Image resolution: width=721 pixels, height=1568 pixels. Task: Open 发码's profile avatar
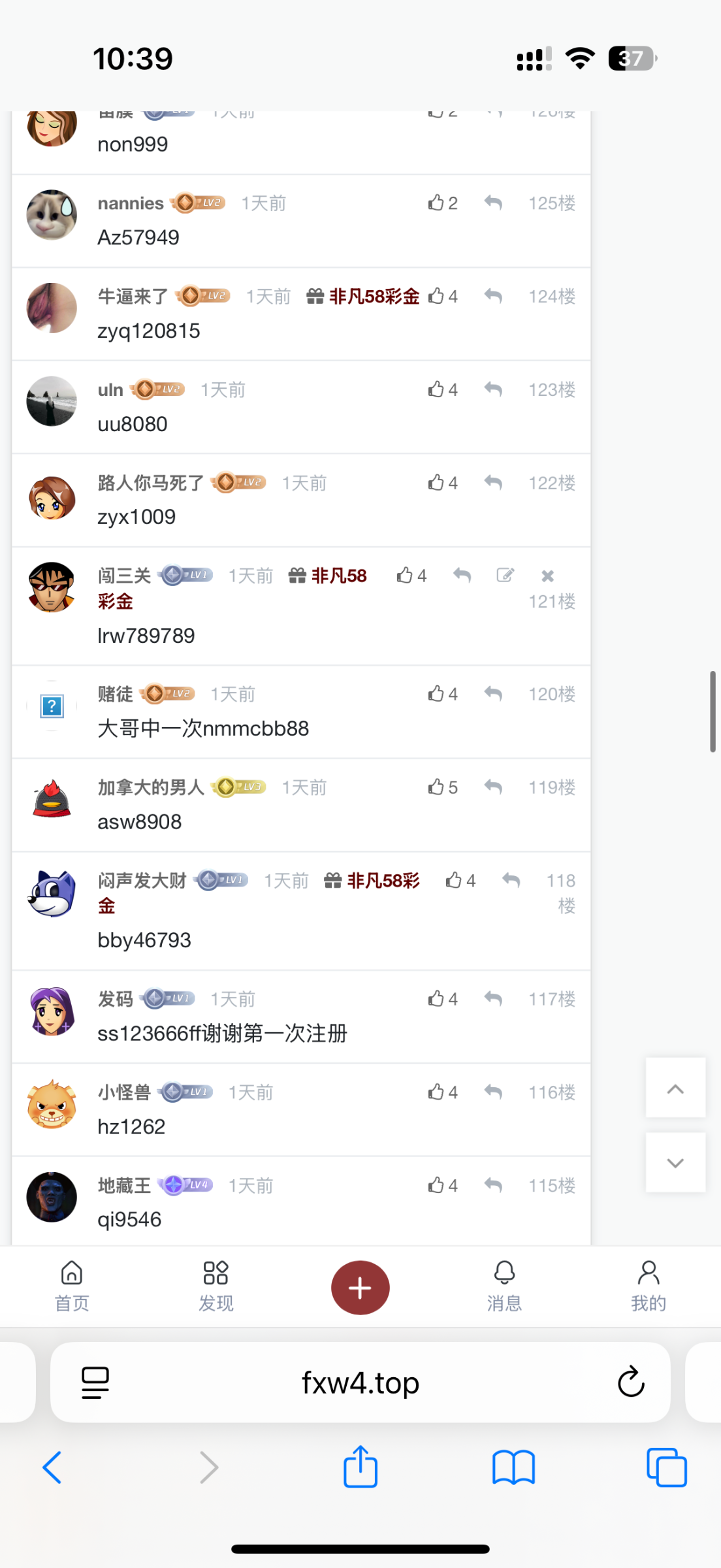52,1011
